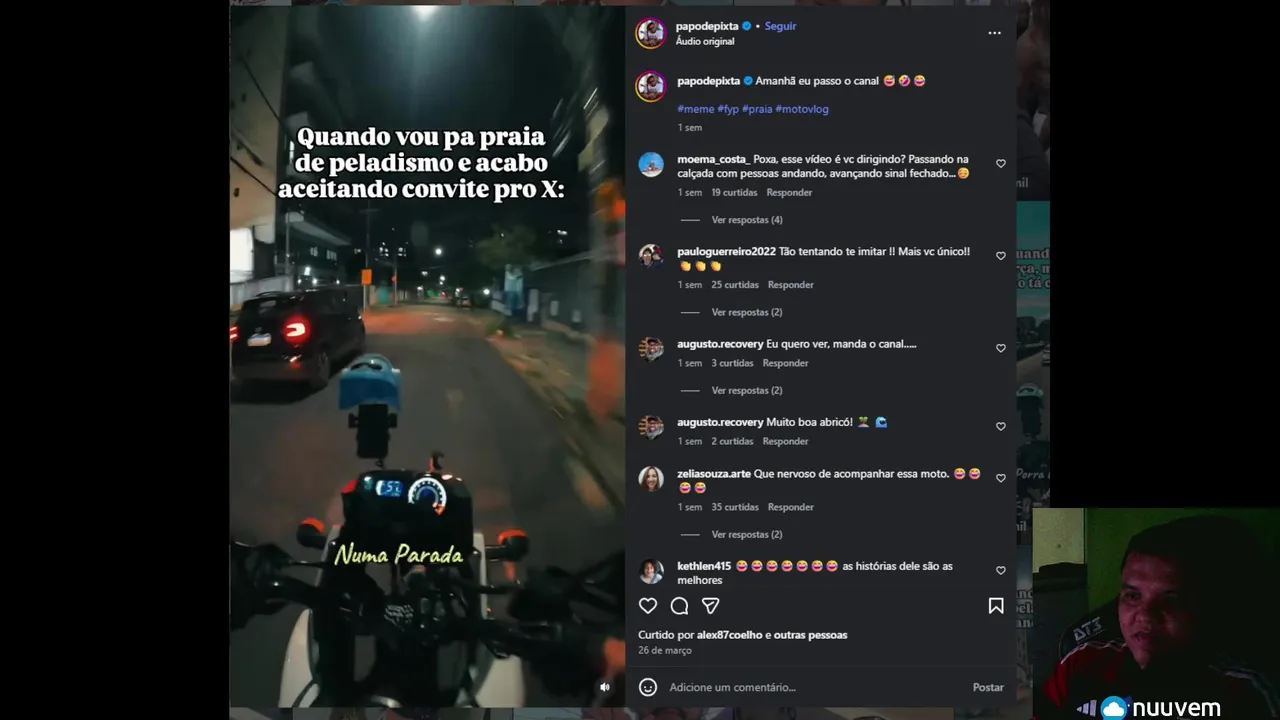Tap Postar to publish the comment
This screenshot has height=720, width=1280.
tap(987, 687)
